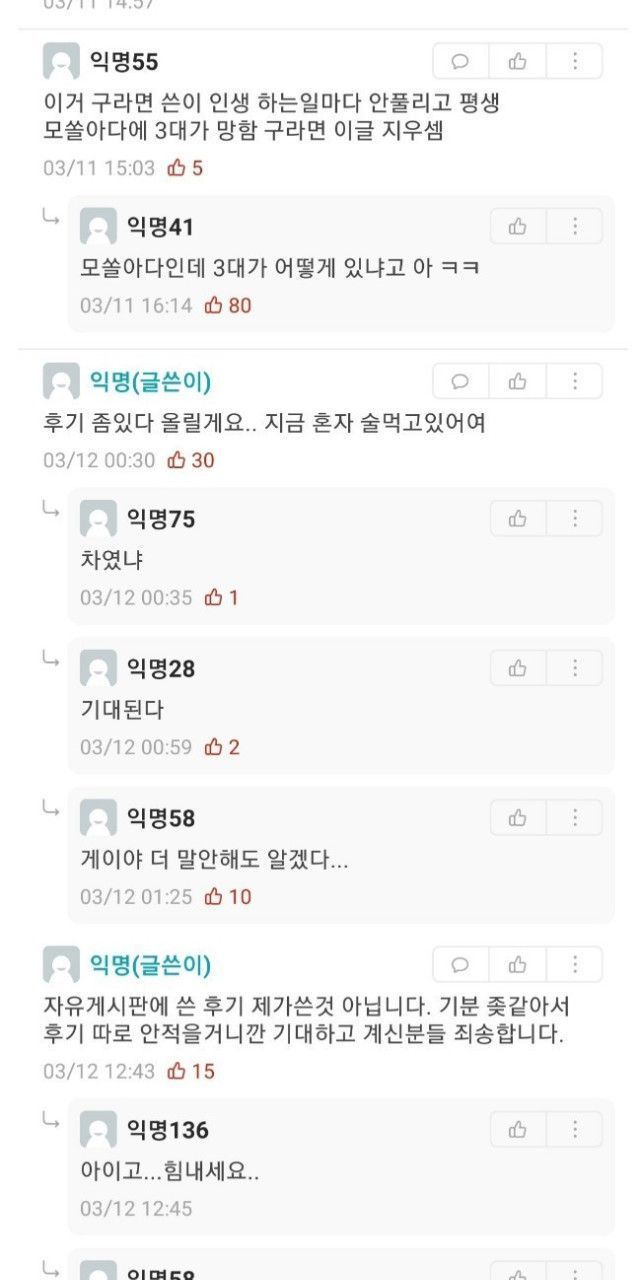
Task: Open more options on 익명55's comment
Action: click(x=575, y=61)
